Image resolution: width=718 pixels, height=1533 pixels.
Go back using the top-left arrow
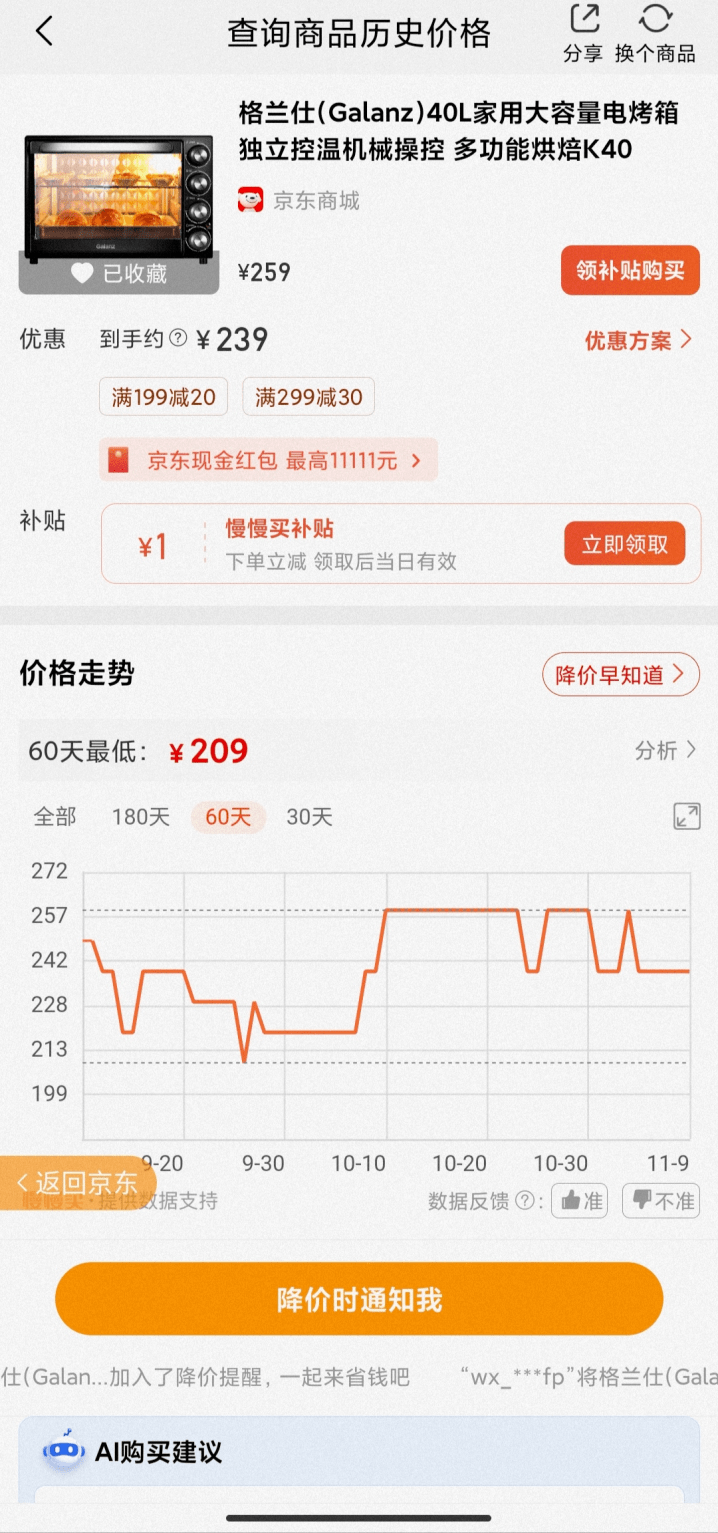point(44,32)
